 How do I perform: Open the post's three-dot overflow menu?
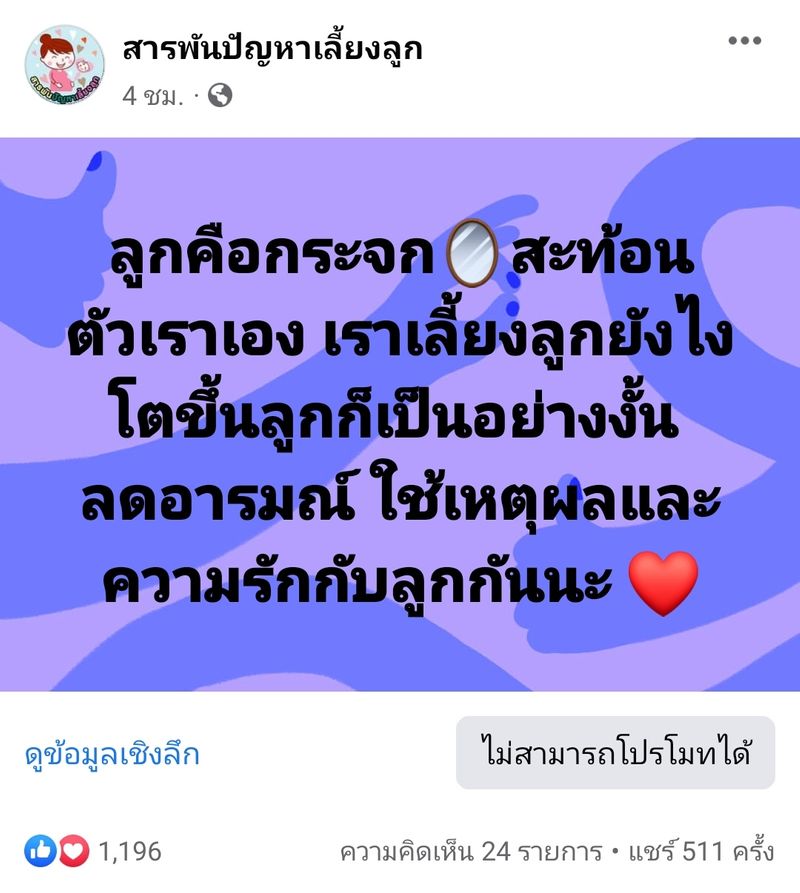click(744, 41)
